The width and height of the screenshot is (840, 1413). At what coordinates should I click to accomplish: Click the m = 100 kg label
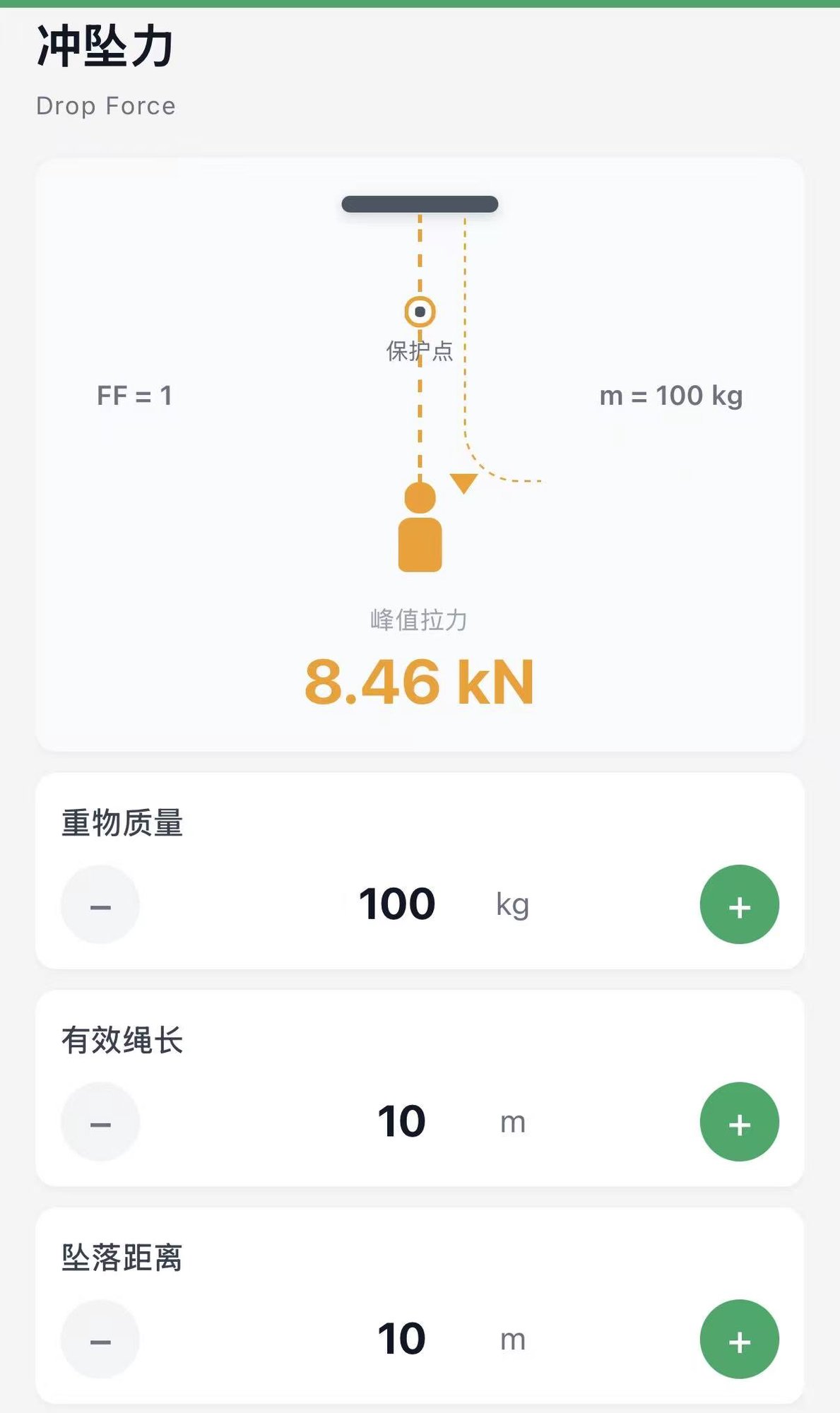[672, 396]
